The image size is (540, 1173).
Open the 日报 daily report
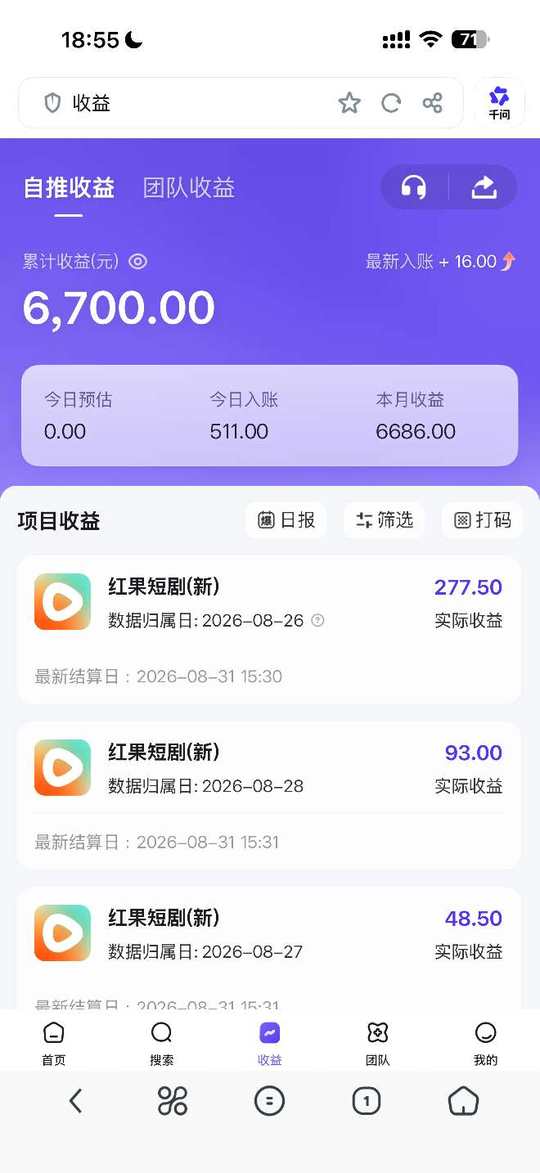coord(286,520)
